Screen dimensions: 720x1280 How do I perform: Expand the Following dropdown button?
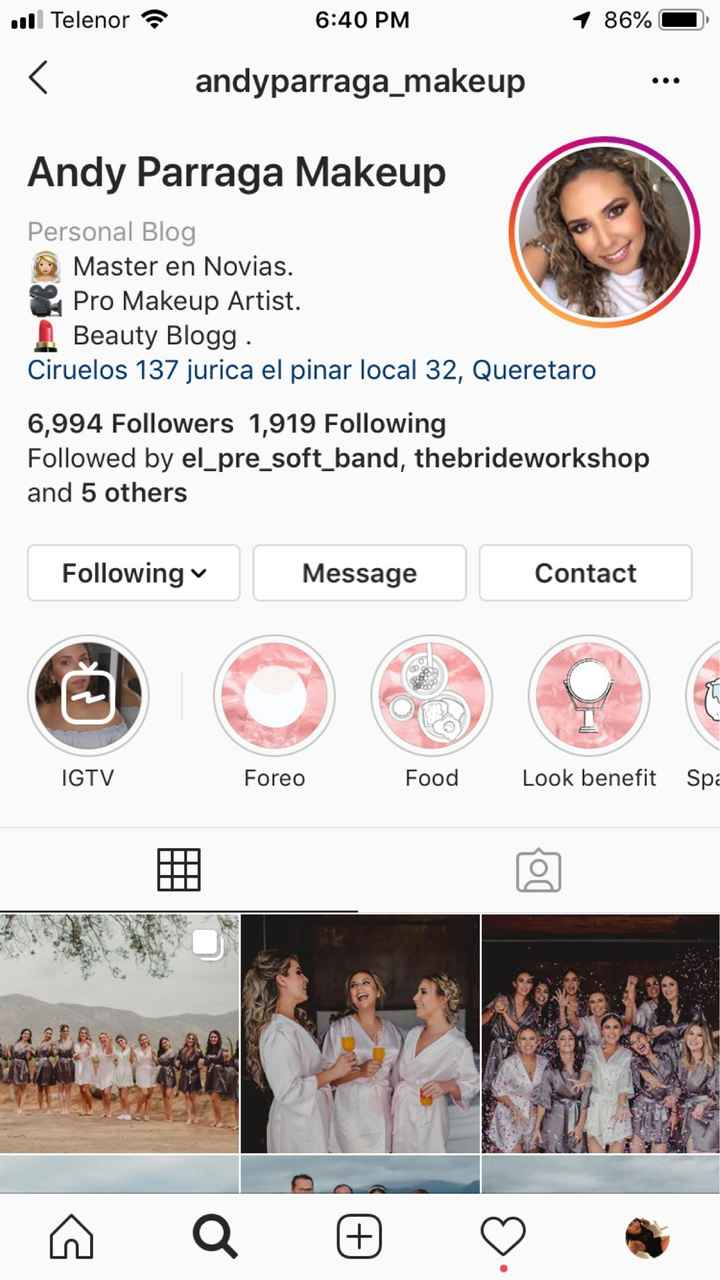(134, 573)
